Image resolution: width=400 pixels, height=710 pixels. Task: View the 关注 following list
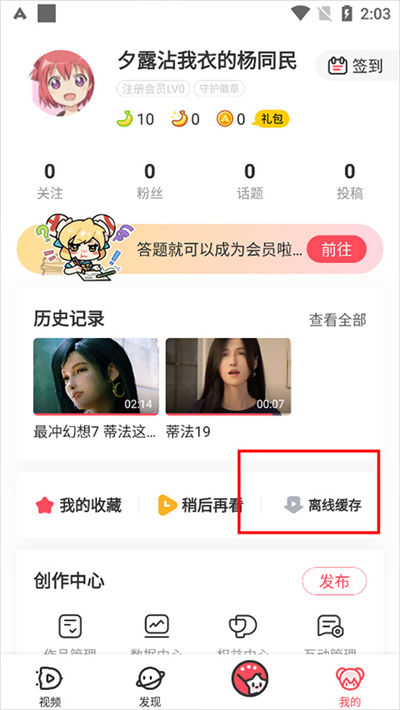click(50, 182)
